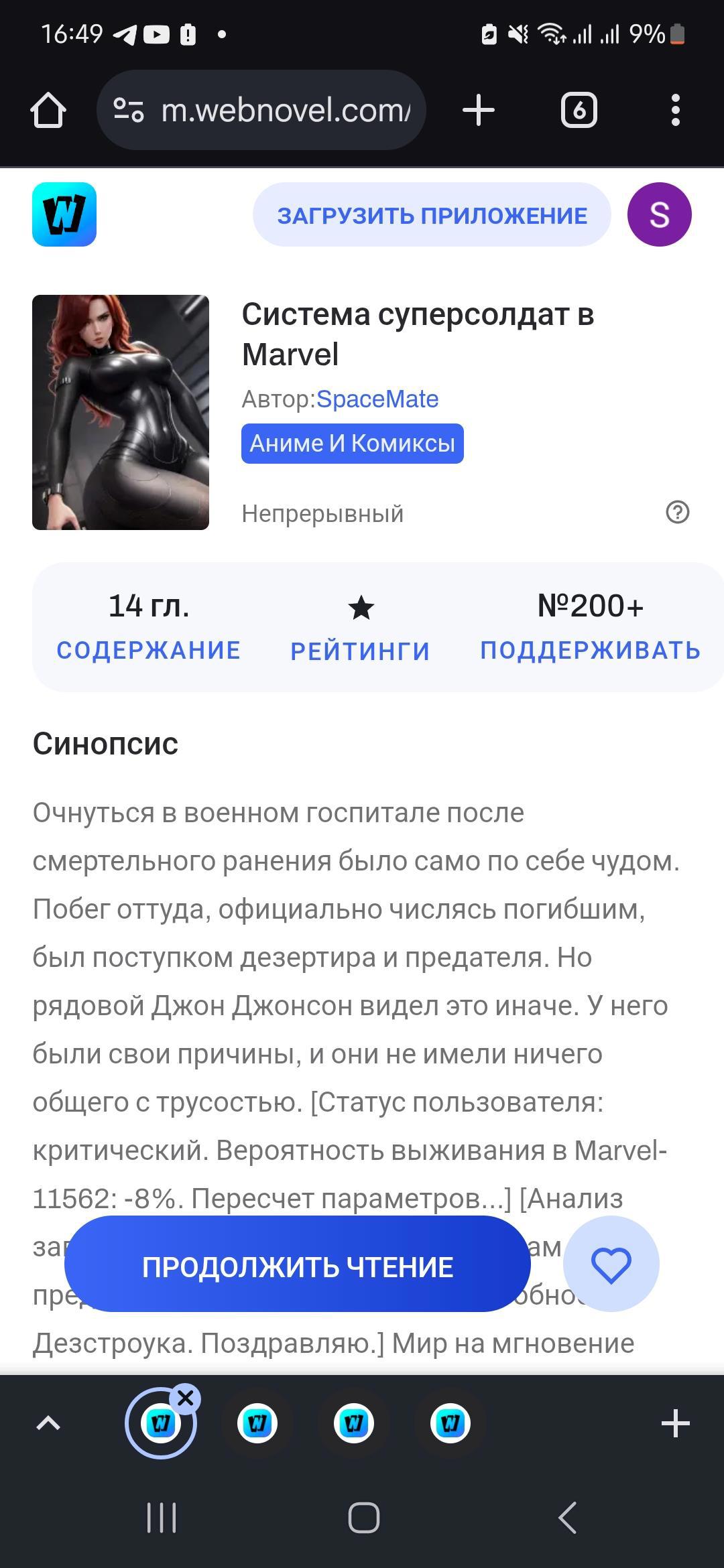The height and width of the screenshot is (1568, 724).
Task: Open a new browser tab
Action: (x=479, y=110)
